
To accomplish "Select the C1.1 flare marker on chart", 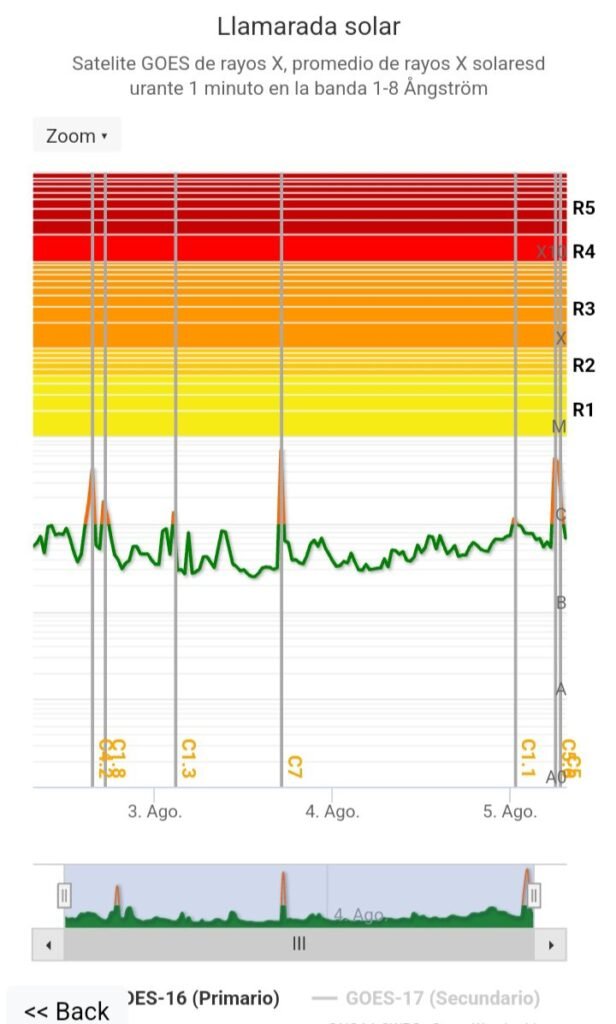I will click(x=529, y=759).
